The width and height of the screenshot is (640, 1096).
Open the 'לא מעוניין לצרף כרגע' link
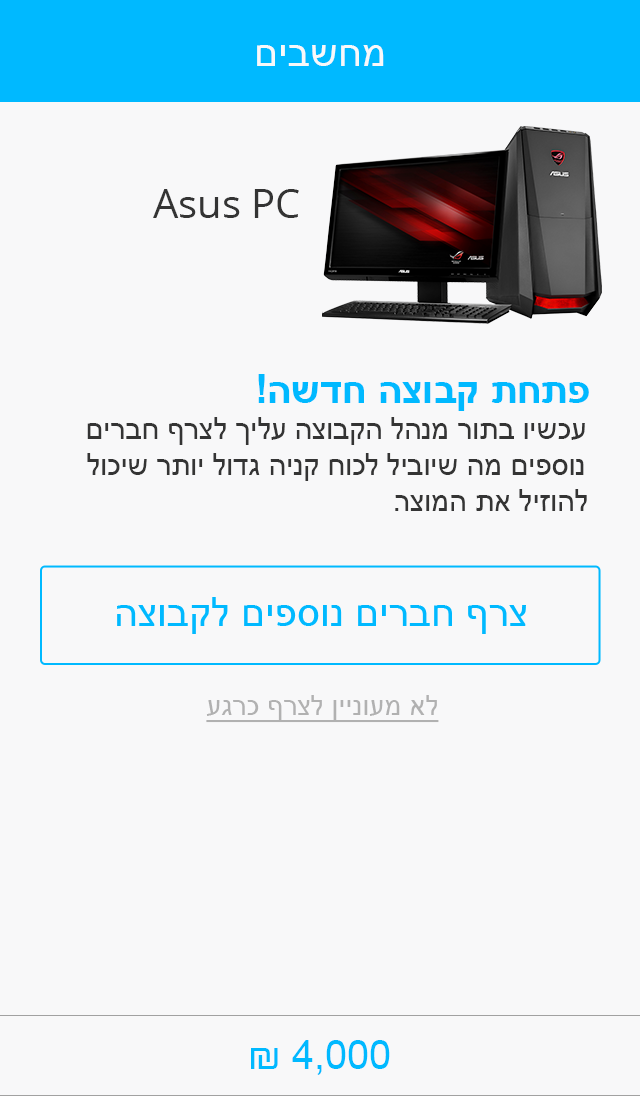pos(322,707)
